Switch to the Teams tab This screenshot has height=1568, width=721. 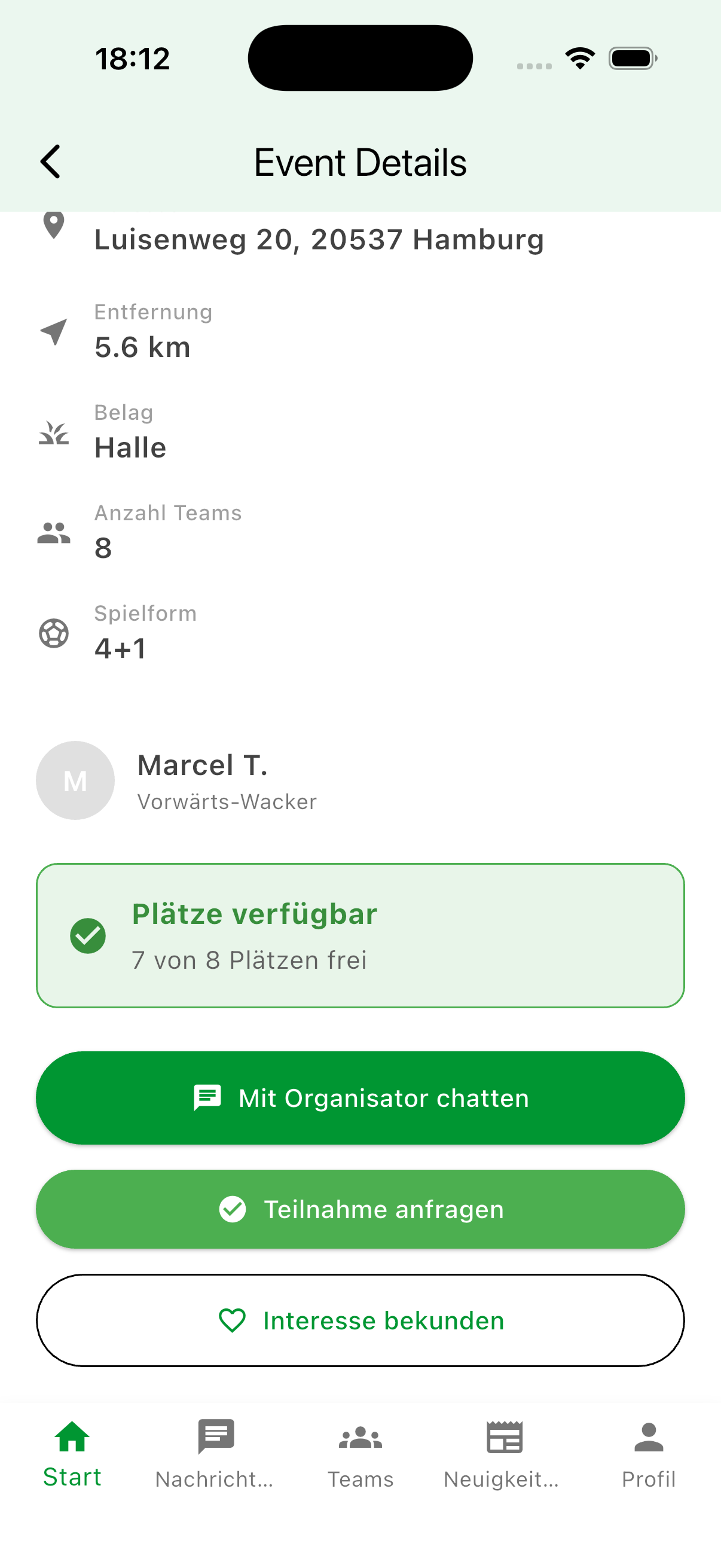(x=360, y=1455)
